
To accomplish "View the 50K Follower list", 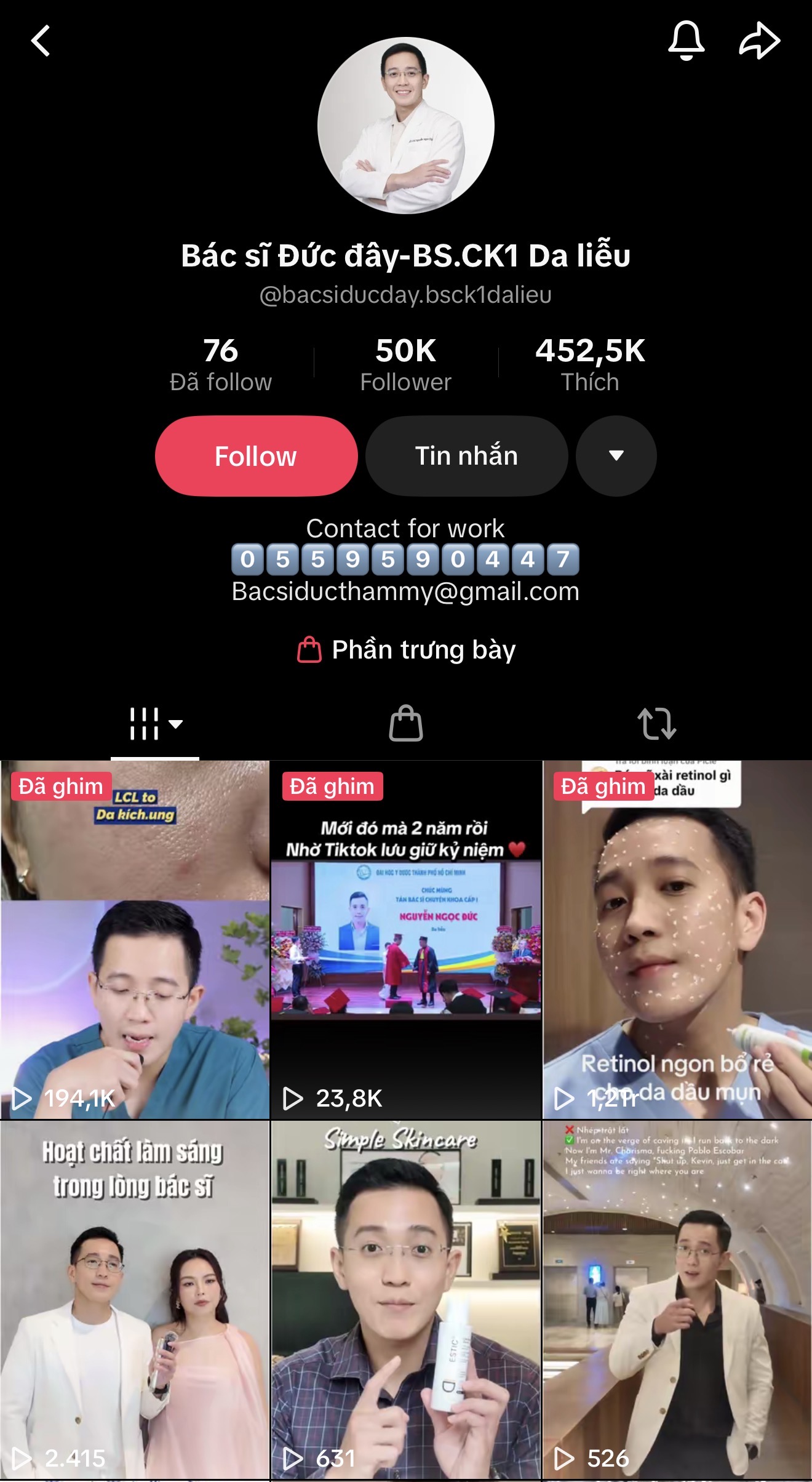I will 406,364.
